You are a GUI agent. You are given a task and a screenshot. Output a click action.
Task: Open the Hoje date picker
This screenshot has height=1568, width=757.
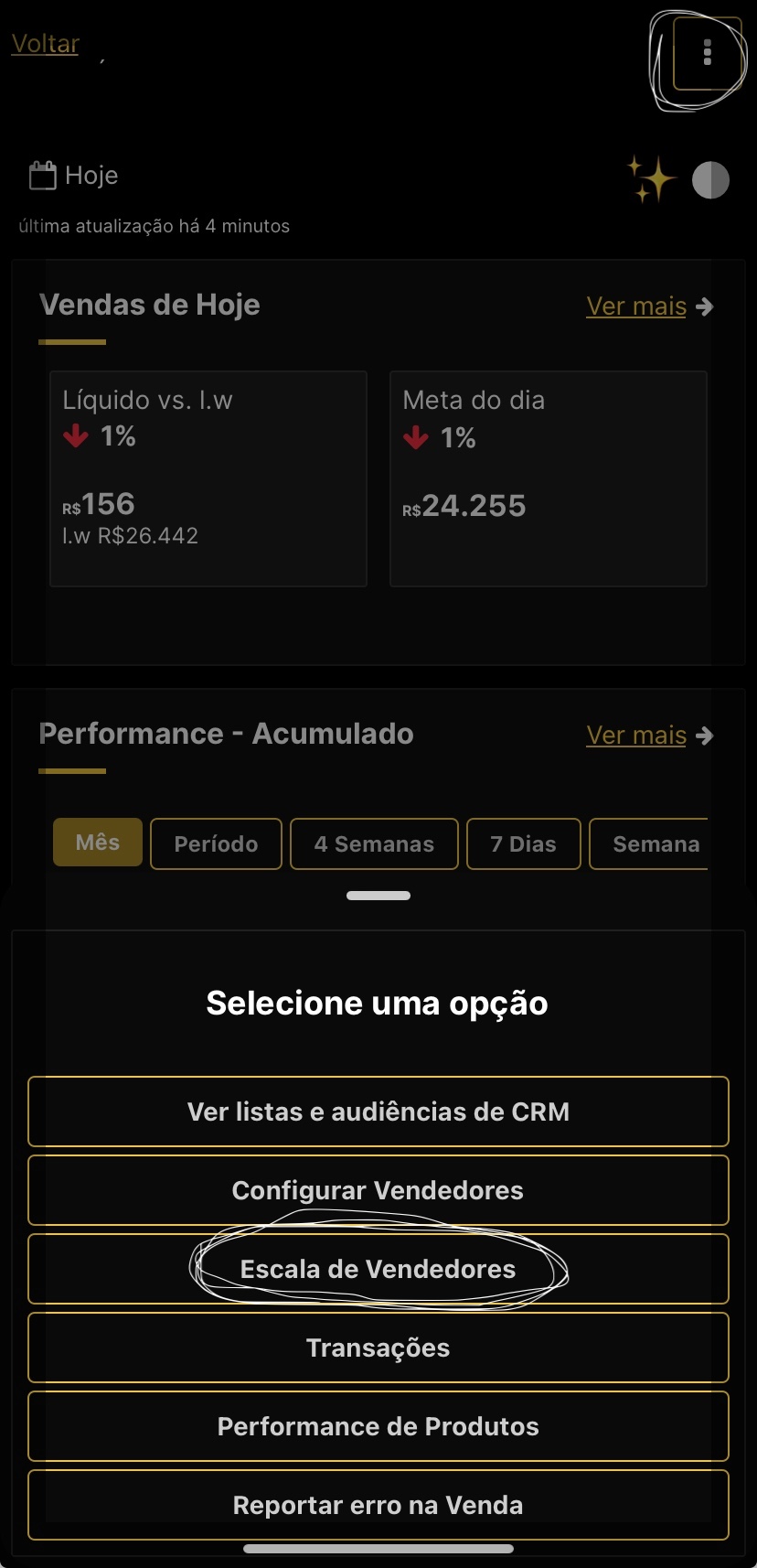74,176
